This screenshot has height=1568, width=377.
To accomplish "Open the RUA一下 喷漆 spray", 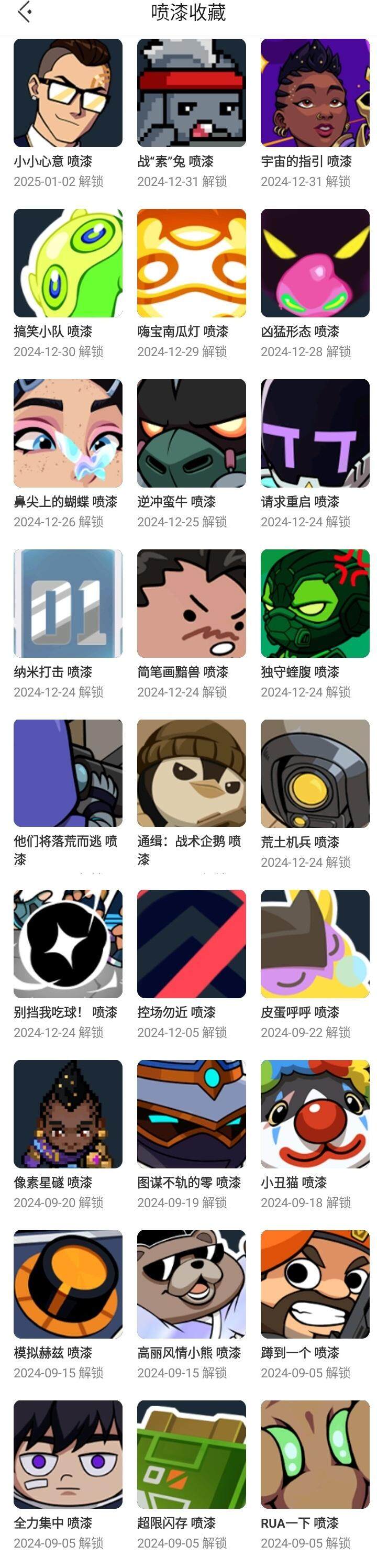I will [315, 1454].
